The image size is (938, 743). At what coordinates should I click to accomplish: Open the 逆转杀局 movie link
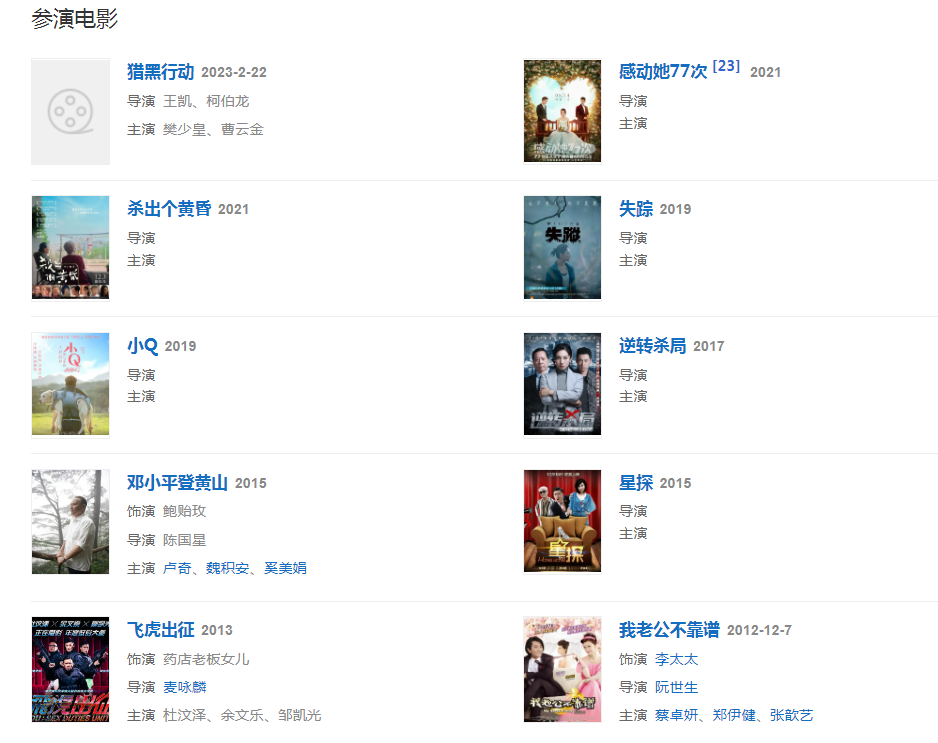[652, 346]
